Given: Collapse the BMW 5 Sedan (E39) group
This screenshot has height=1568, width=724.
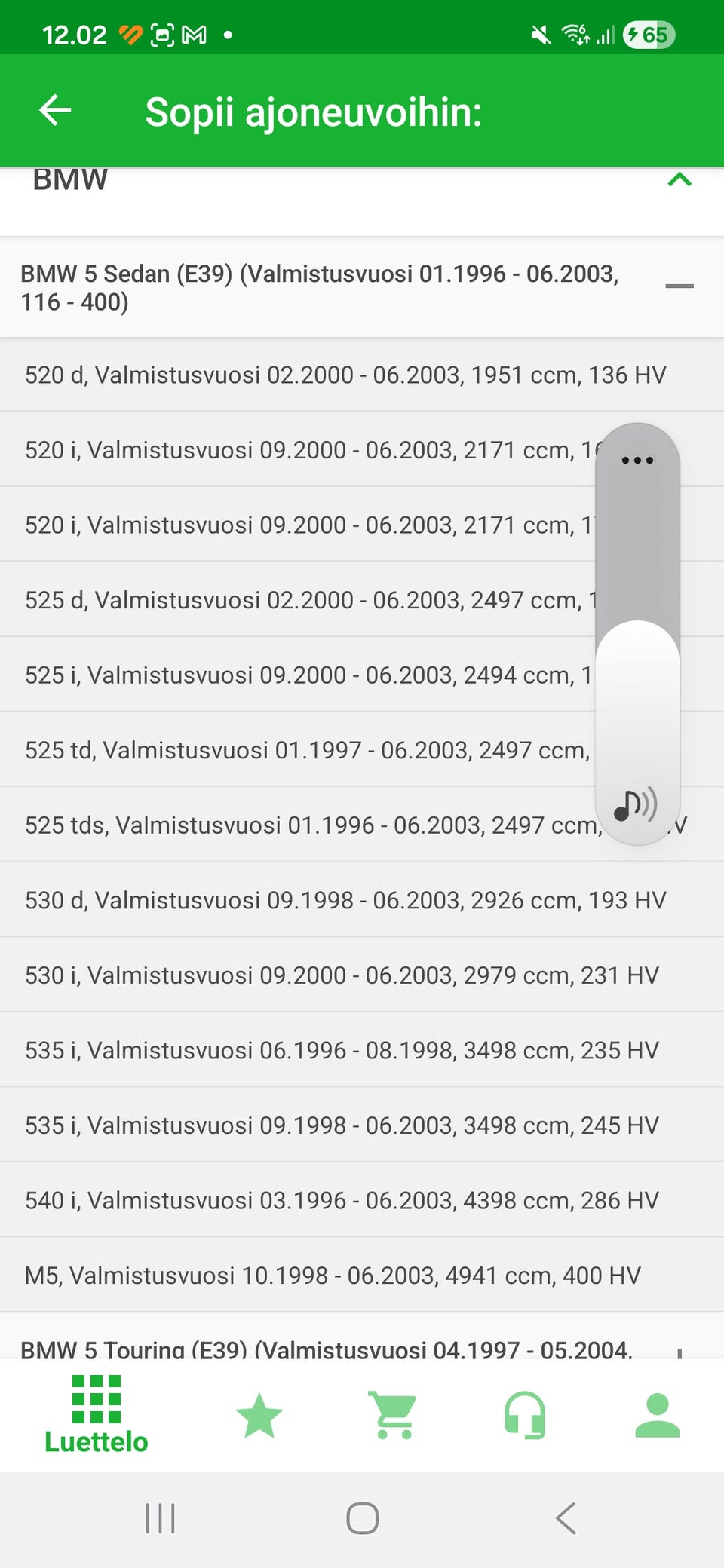Looking at the screenshot, I should 680,286.
